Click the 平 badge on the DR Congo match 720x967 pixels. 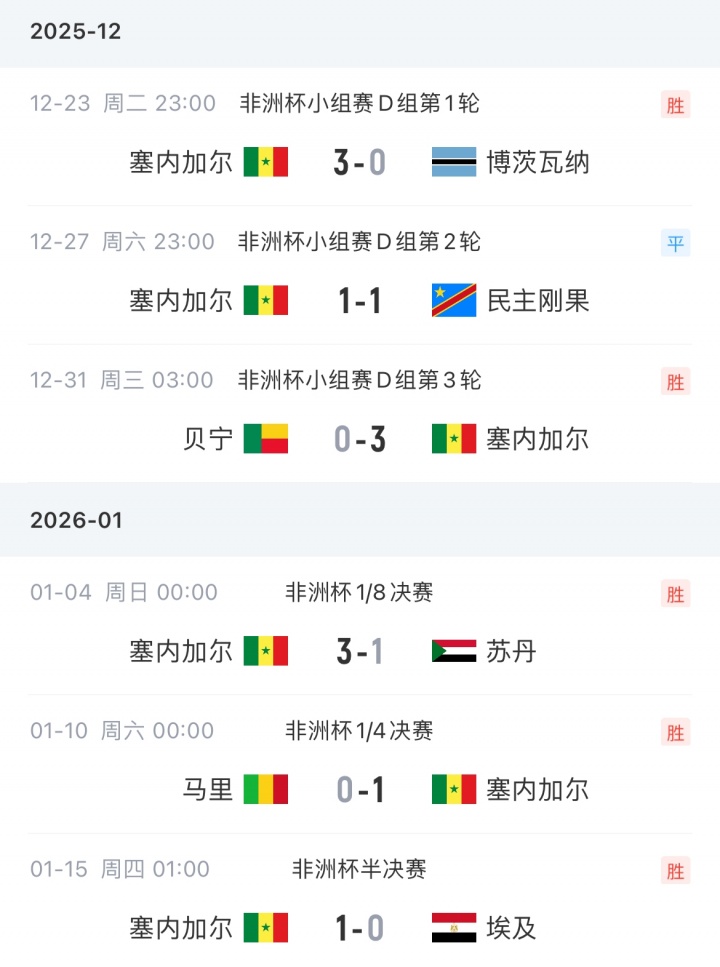[x=675, y=240]
